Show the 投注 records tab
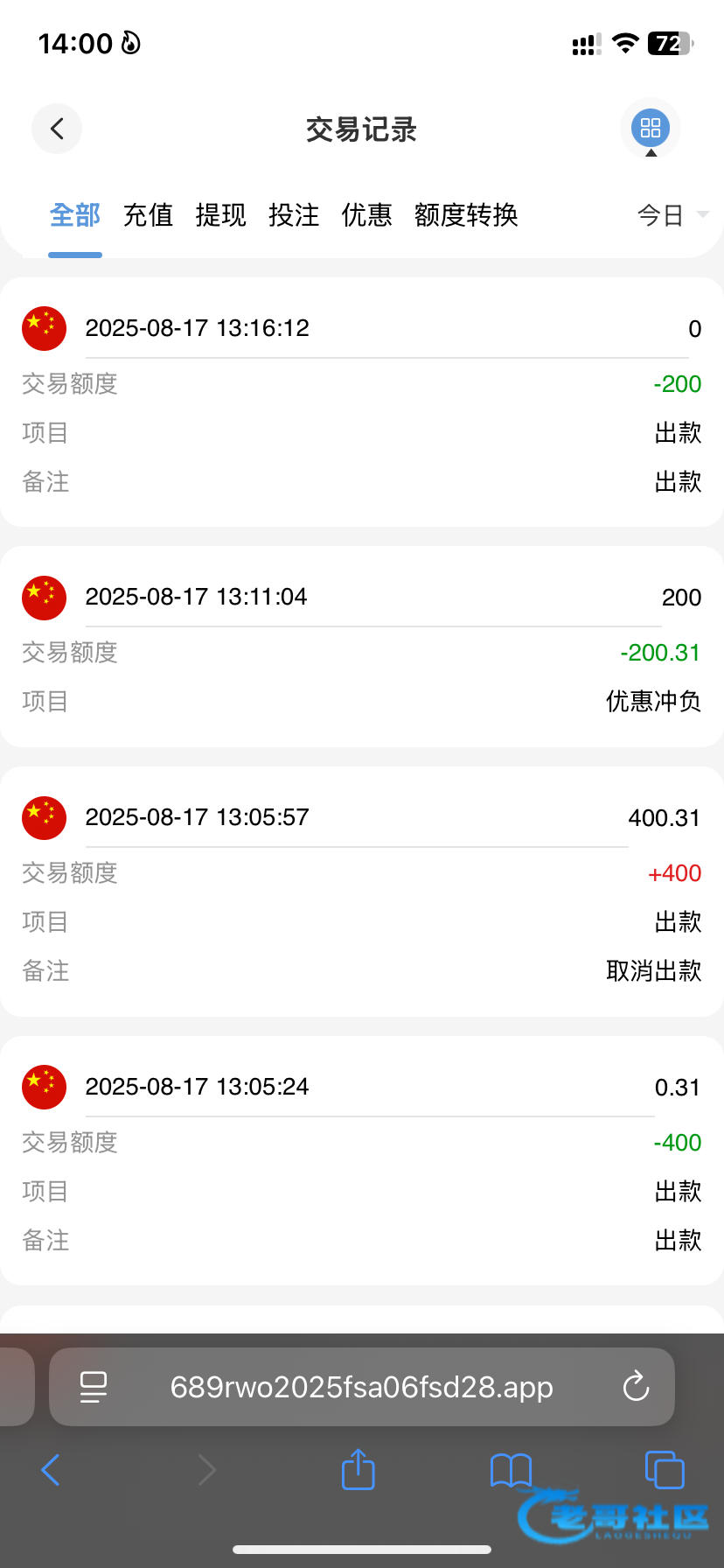This screenshot has height=1568, width=724. coord(294,215)
